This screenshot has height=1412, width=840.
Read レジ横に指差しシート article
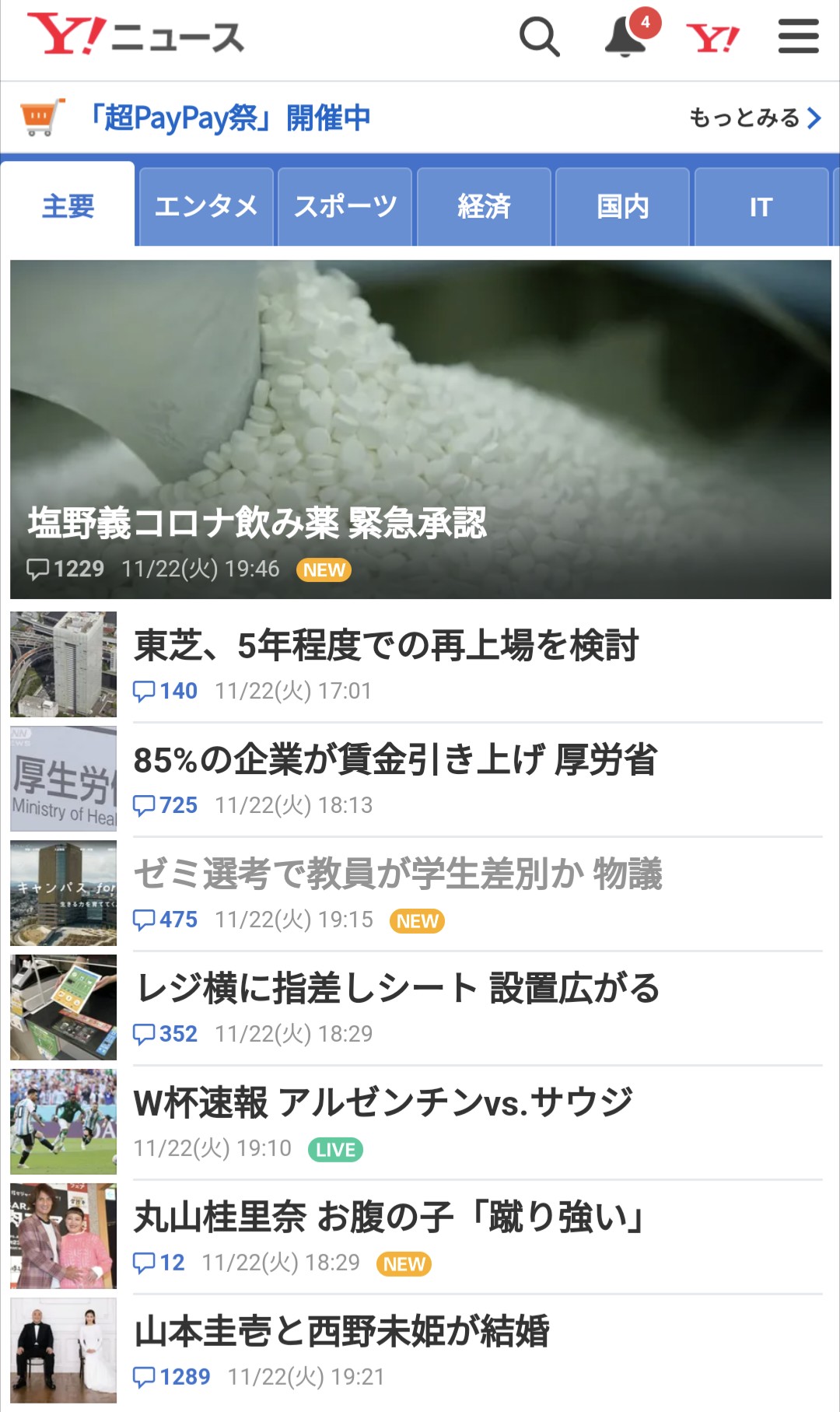[397, 989]
